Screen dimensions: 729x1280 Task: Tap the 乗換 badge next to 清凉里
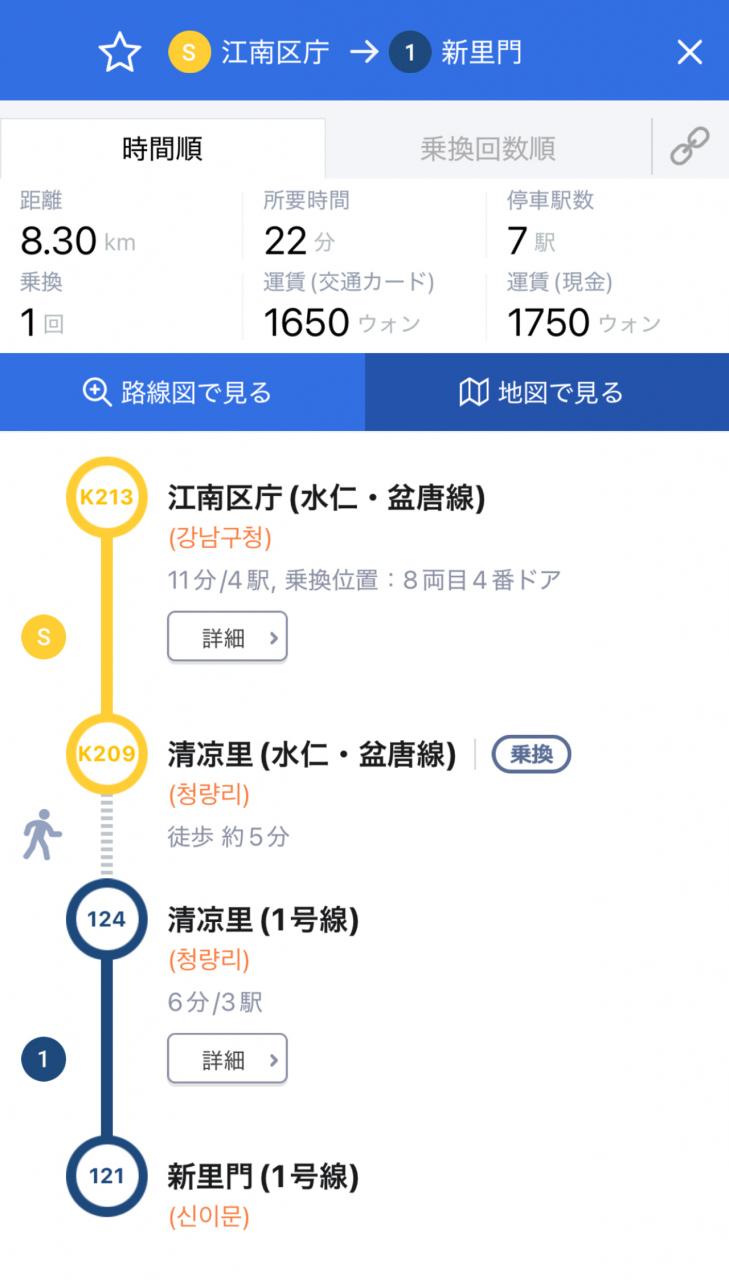(531, 755)
